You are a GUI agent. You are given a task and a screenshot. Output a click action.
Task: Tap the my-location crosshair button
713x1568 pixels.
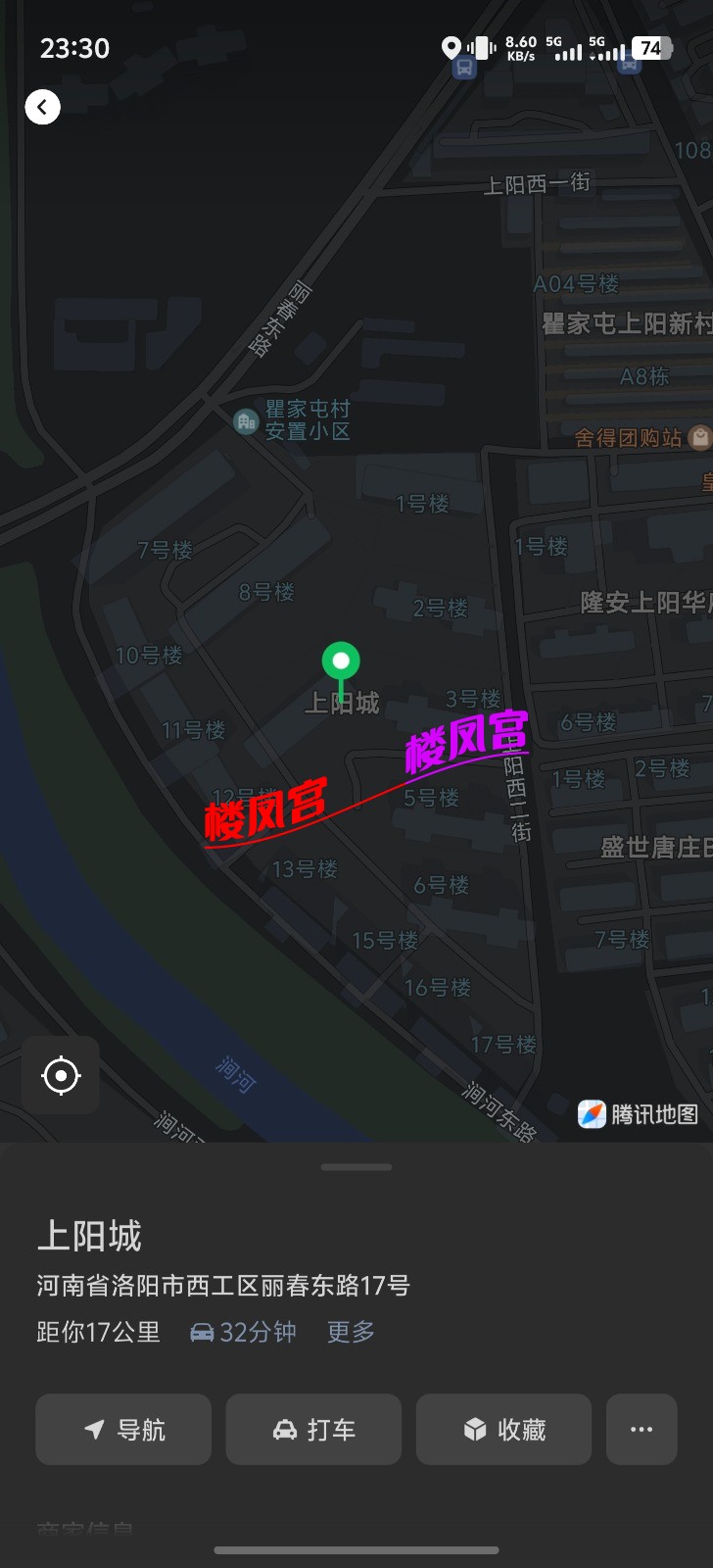(x=60, y=1075)
